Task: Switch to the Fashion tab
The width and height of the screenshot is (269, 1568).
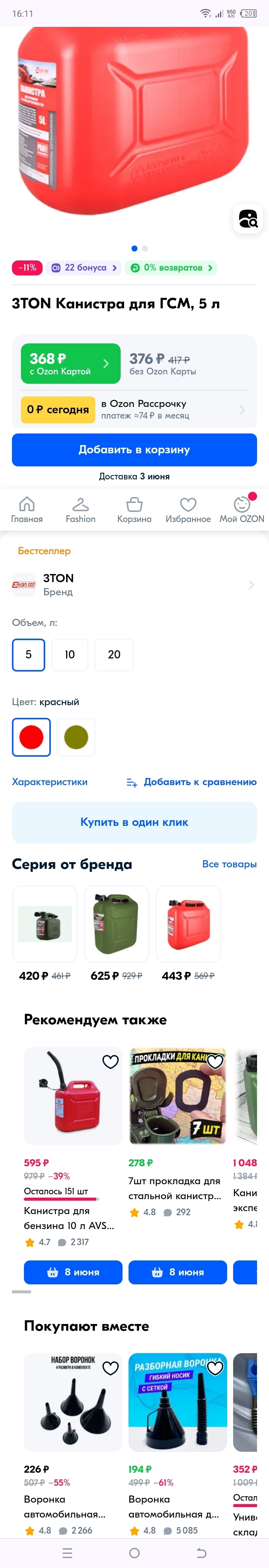Action: [x=80, y=509]
